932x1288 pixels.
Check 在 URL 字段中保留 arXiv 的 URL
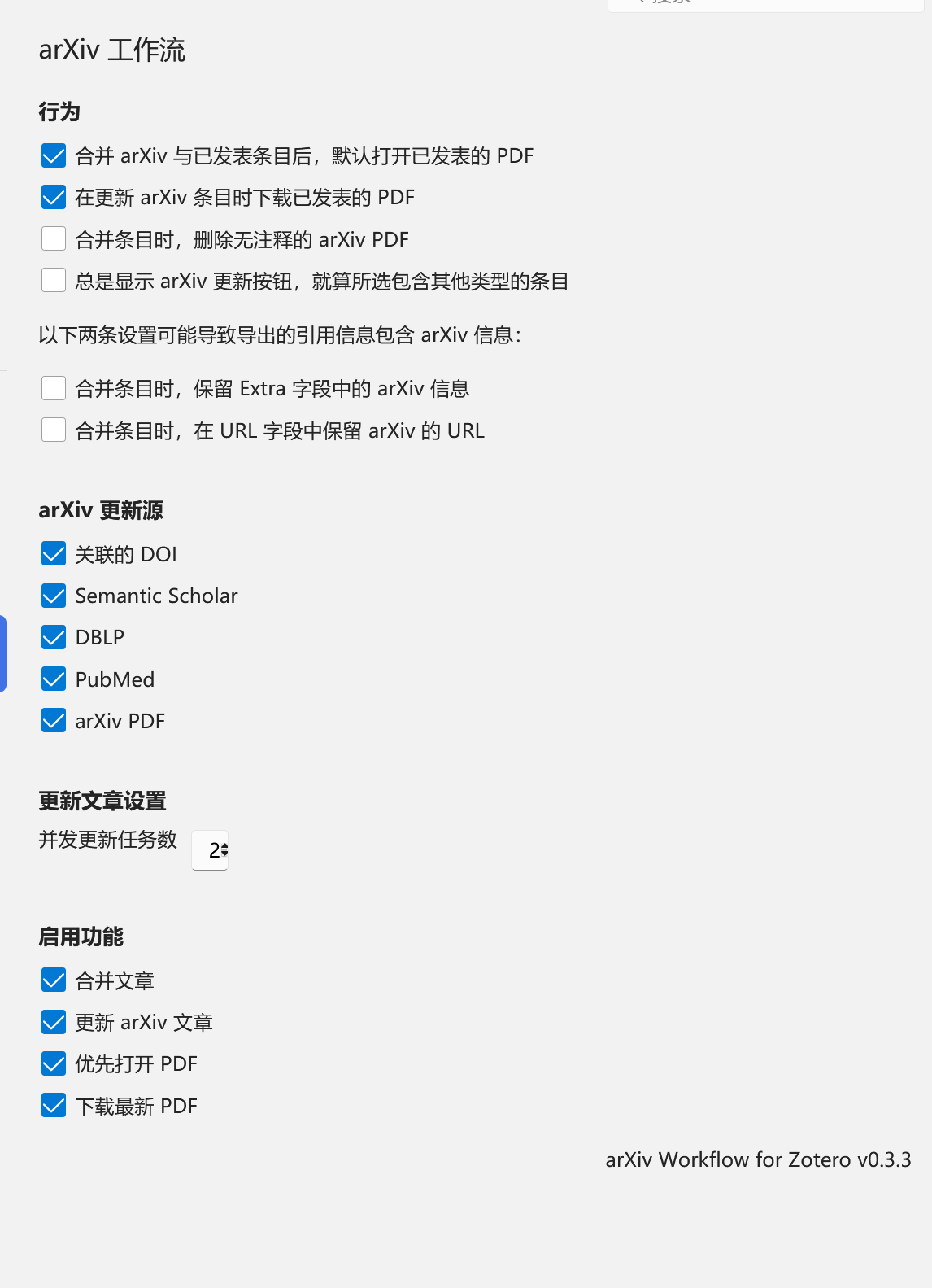click(54, 430)
